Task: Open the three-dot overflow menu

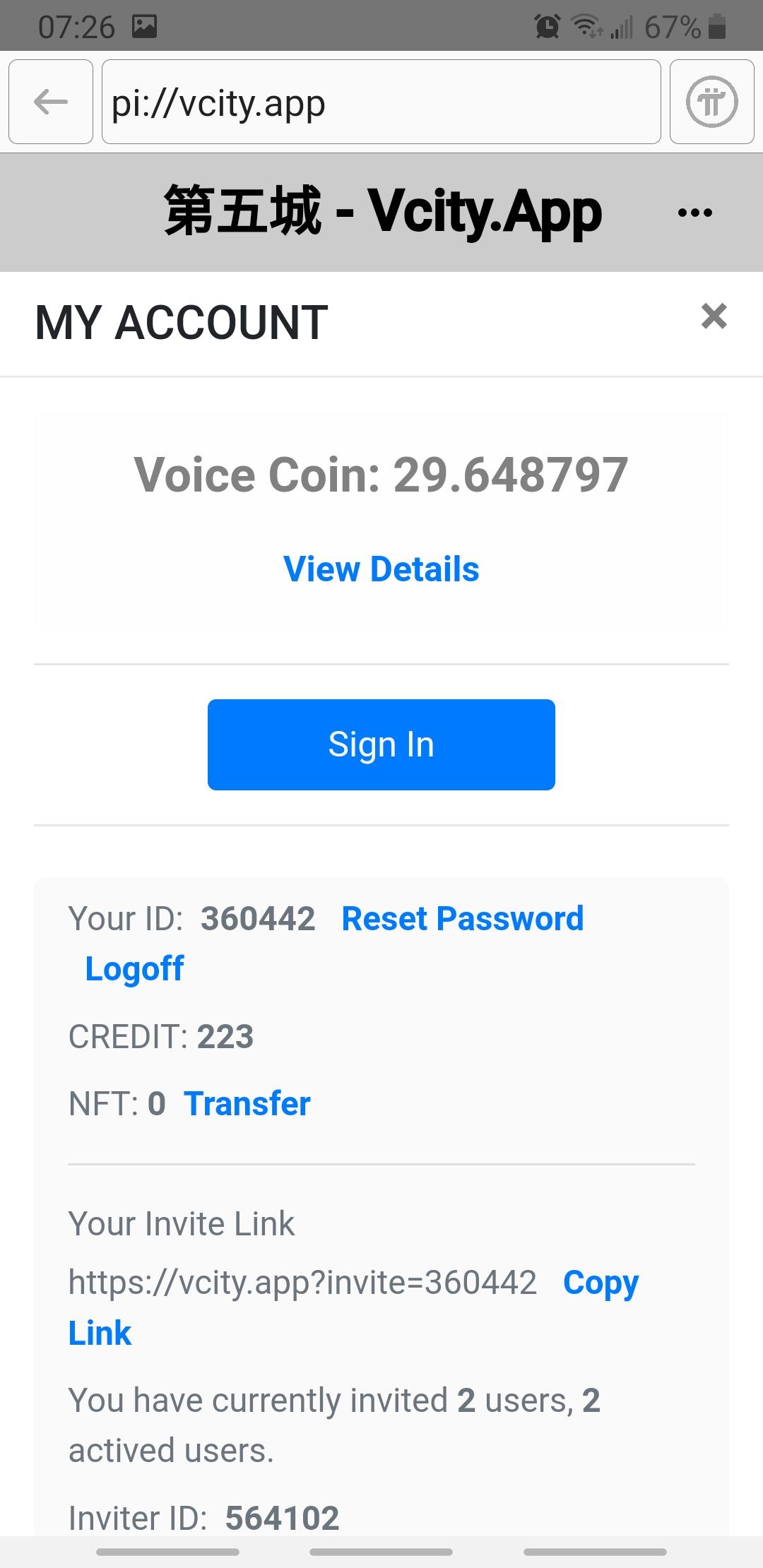Action: (x=695, y=212)
